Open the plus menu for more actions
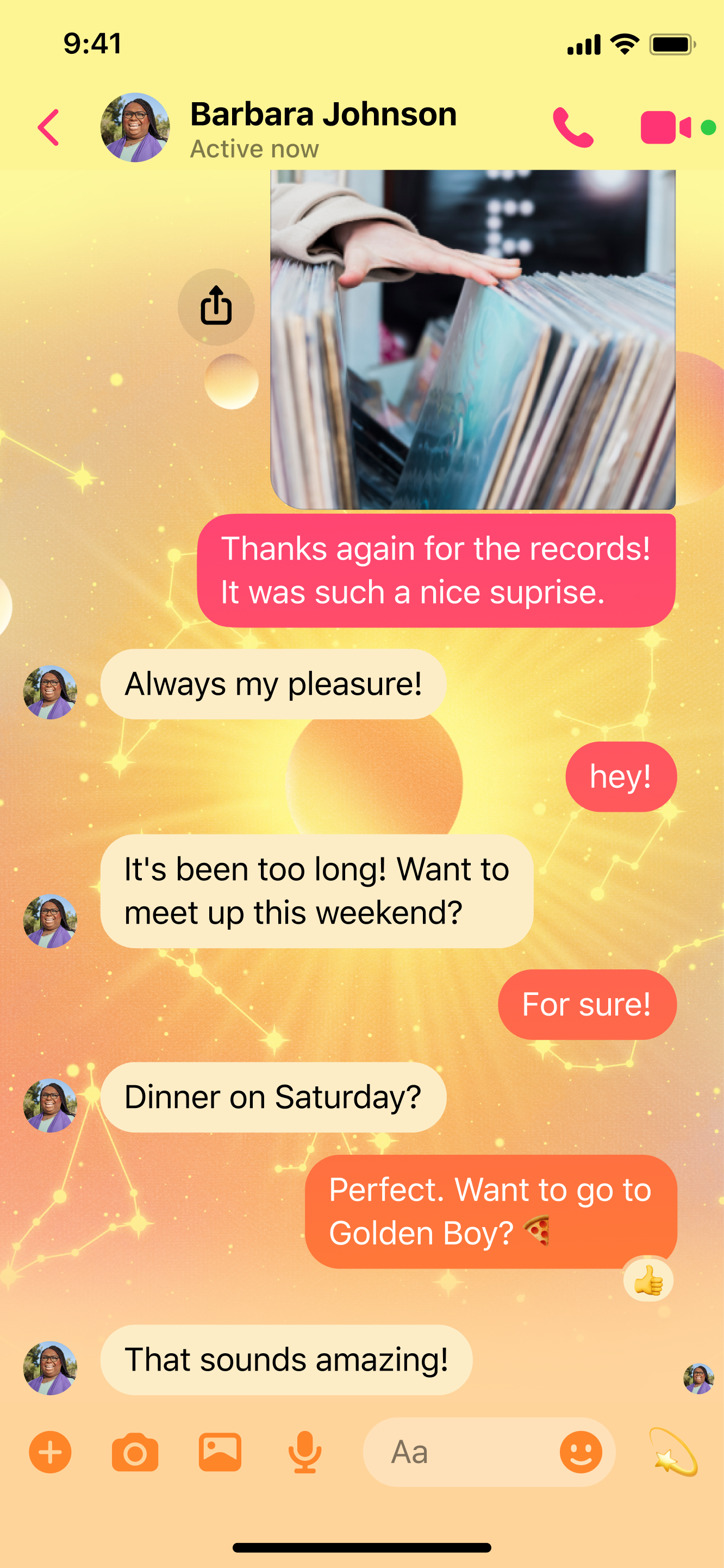 tap(51, 1452)
